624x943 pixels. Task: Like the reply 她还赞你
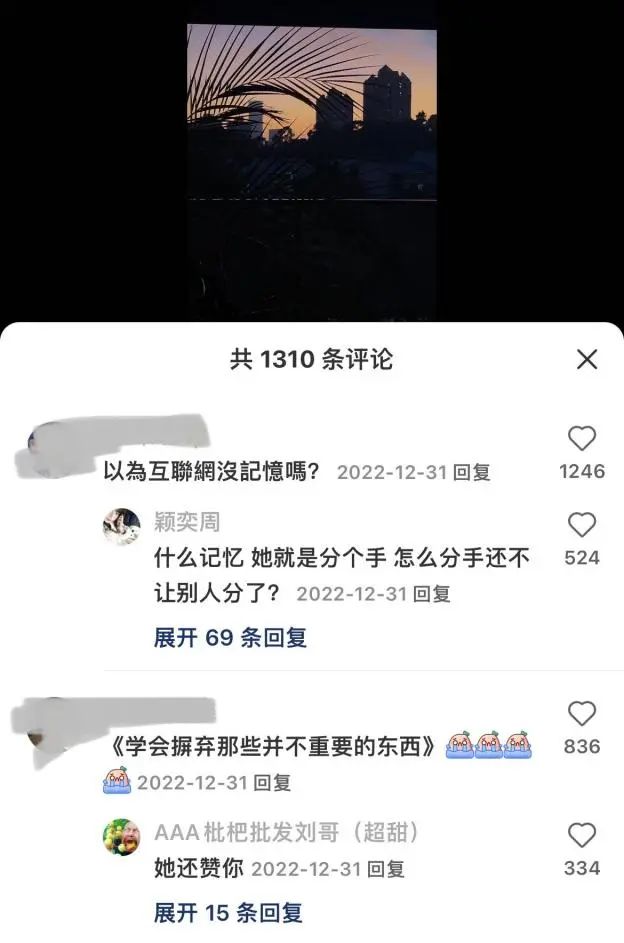pos(581,836)
